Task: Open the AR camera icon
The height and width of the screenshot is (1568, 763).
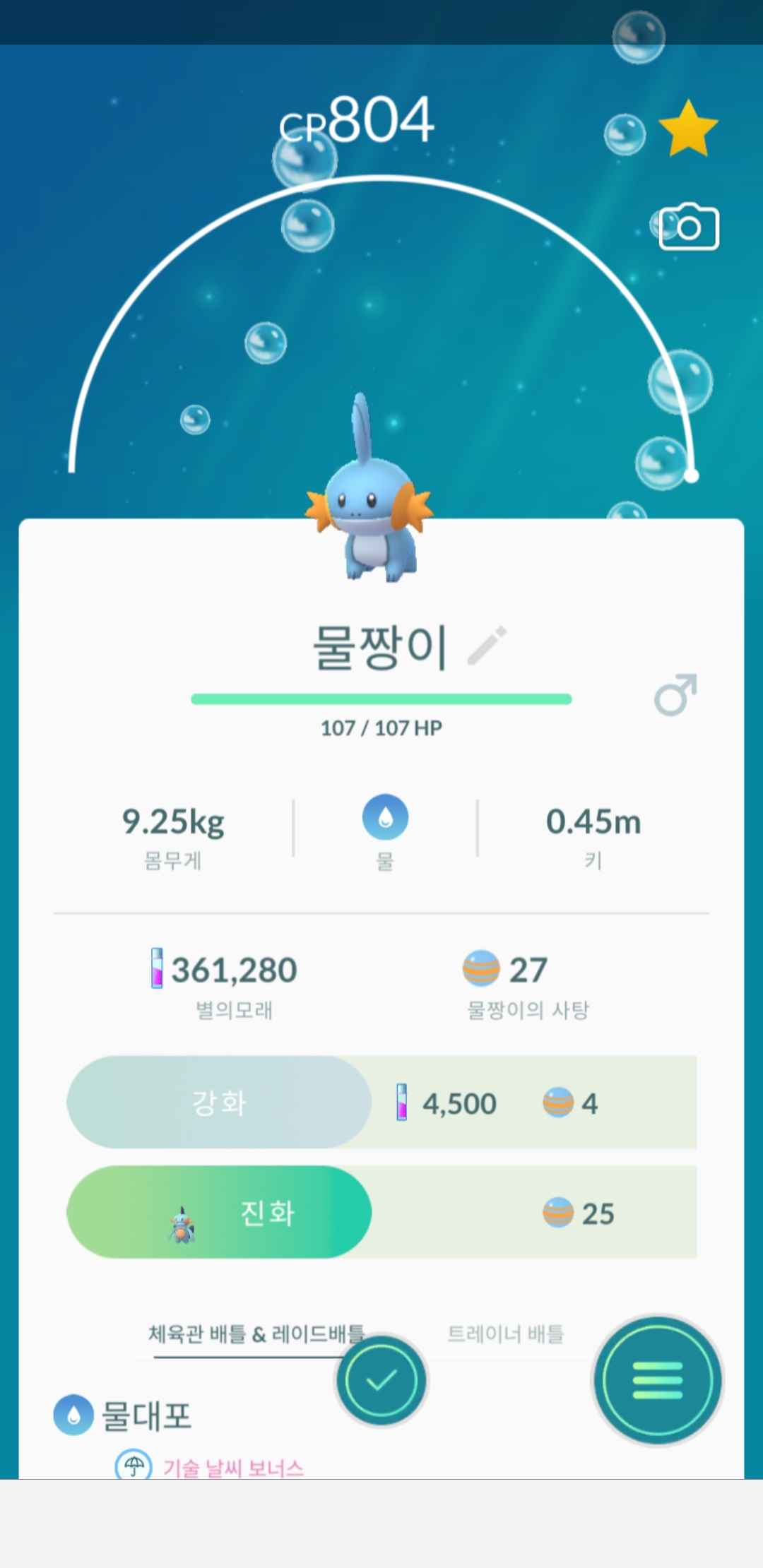Action: pos(688,227)
